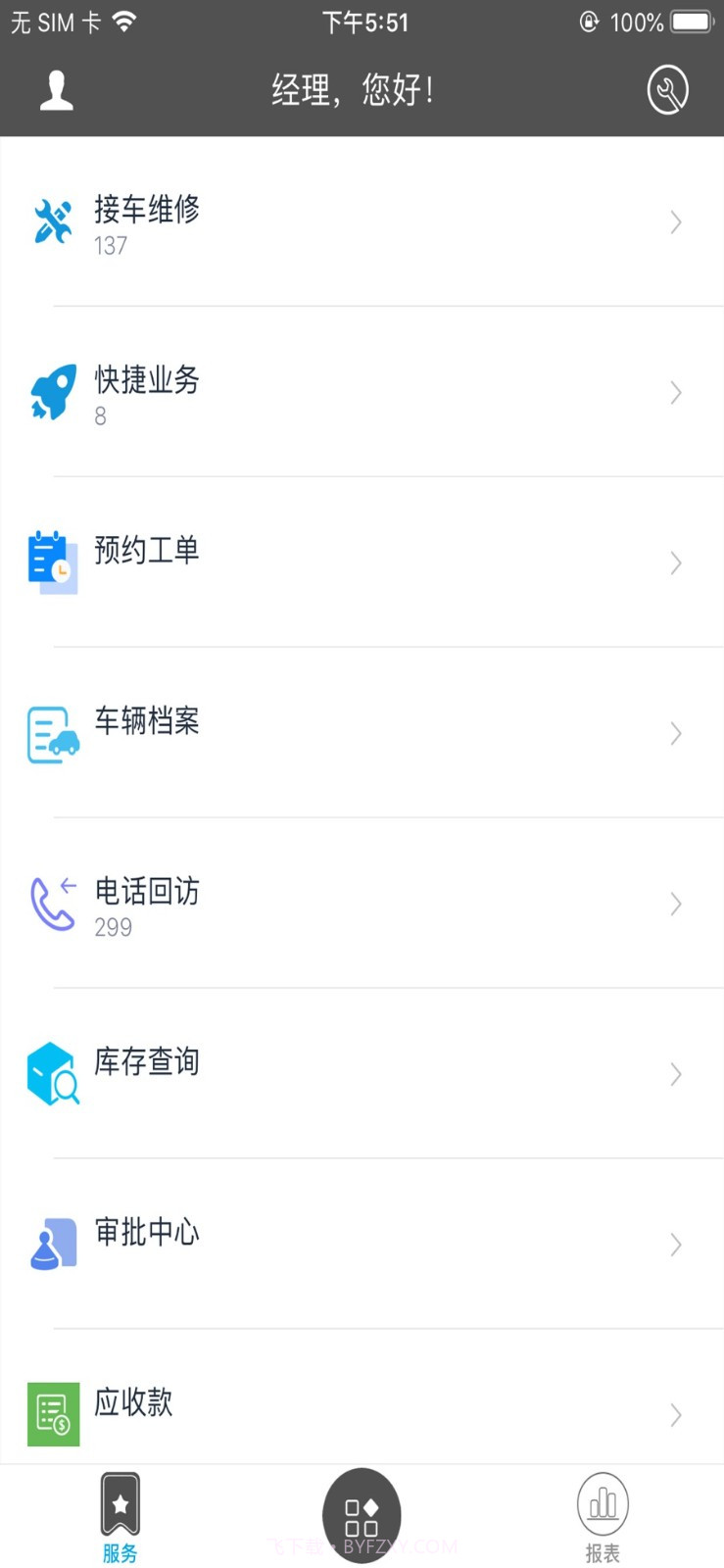The image size is (724, 1568).
Task: Select the 库存查询 inventory search icon
Action: tap(54, 1073)
